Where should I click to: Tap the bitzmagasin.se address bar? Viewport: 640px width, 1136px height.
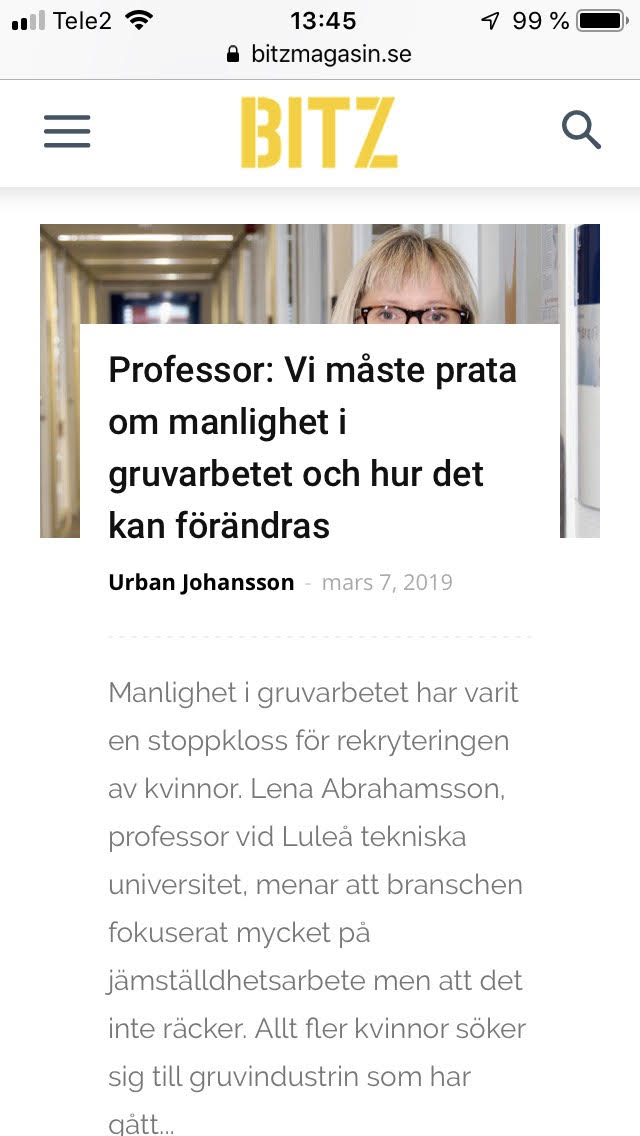tap(320, 54)
